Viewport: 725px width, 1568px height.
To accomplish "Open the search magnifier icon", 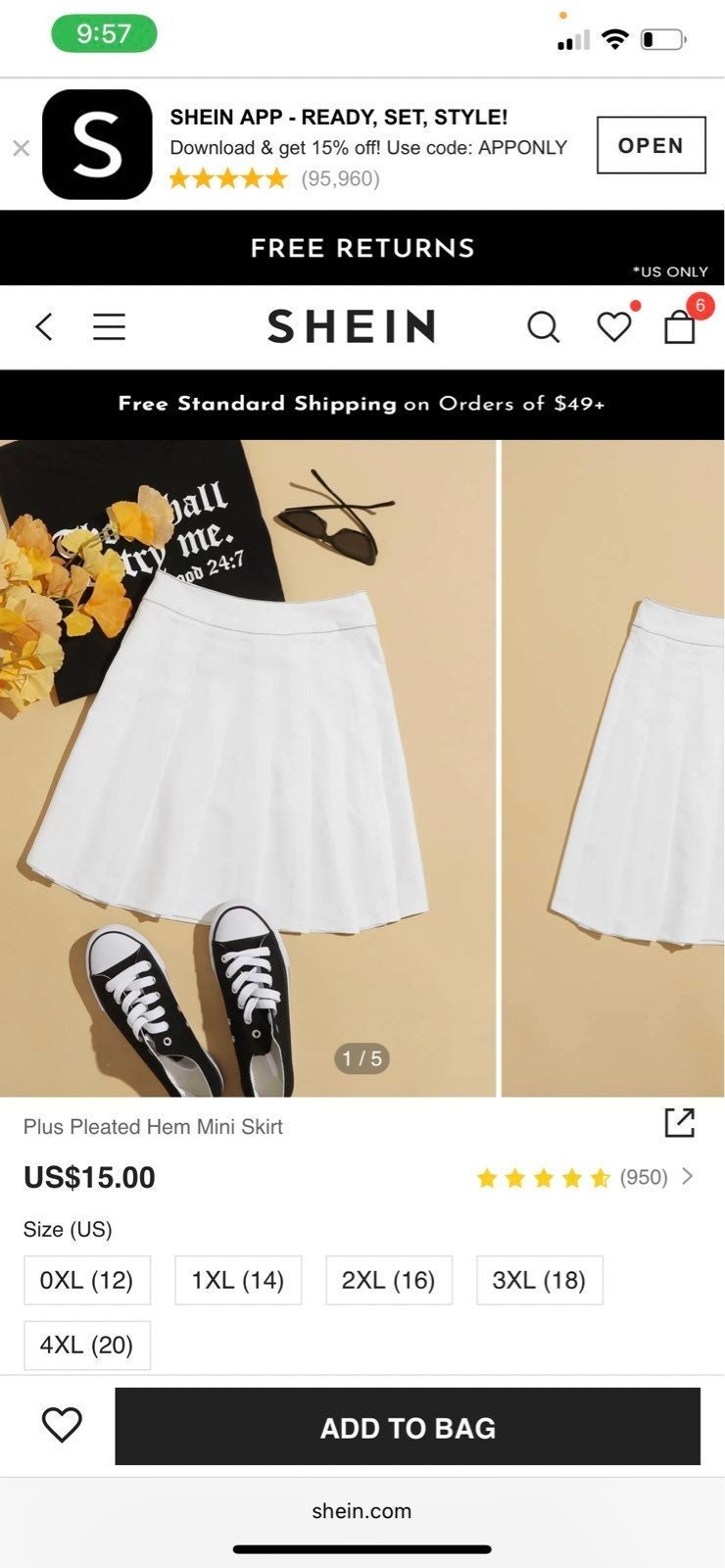I will click(543, 326).
